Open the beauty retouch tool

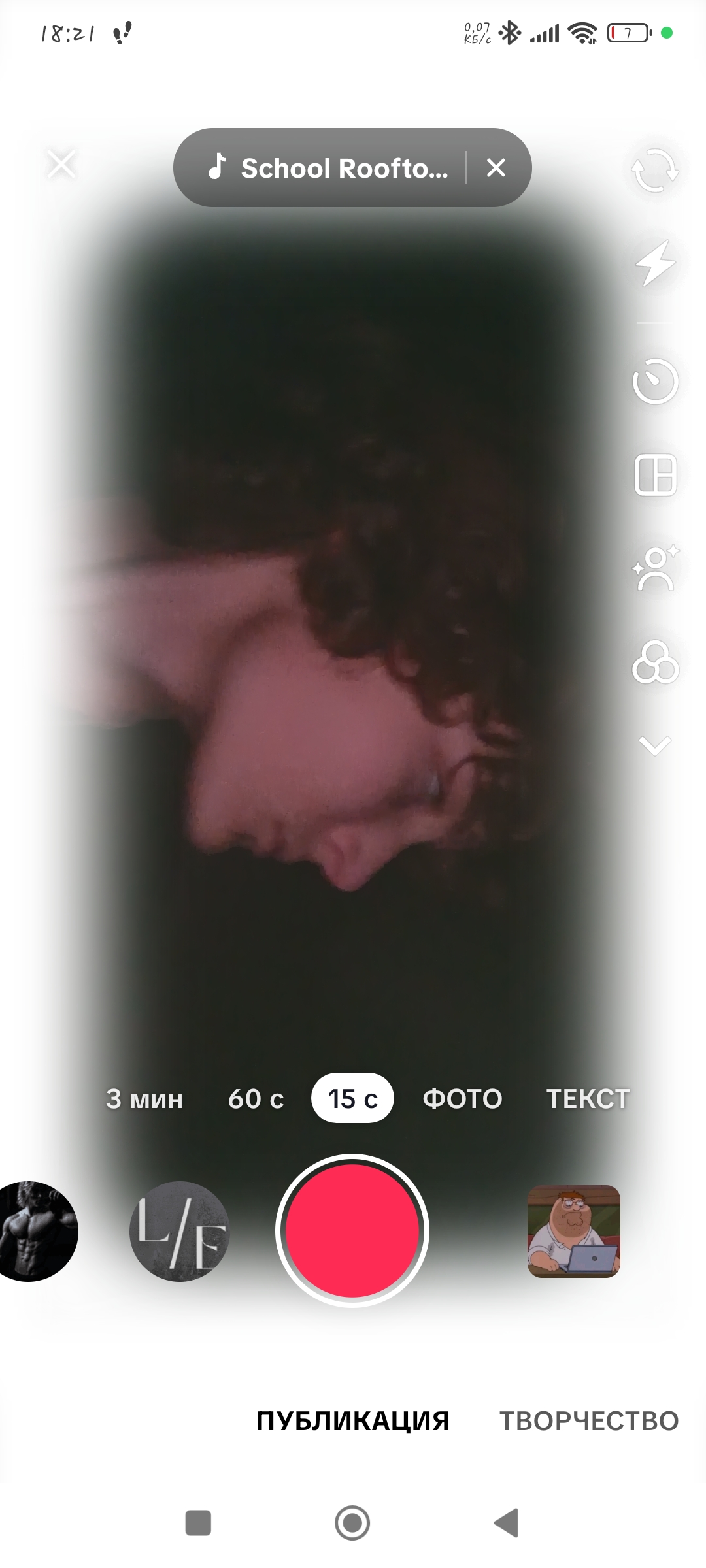coord(654,568)
